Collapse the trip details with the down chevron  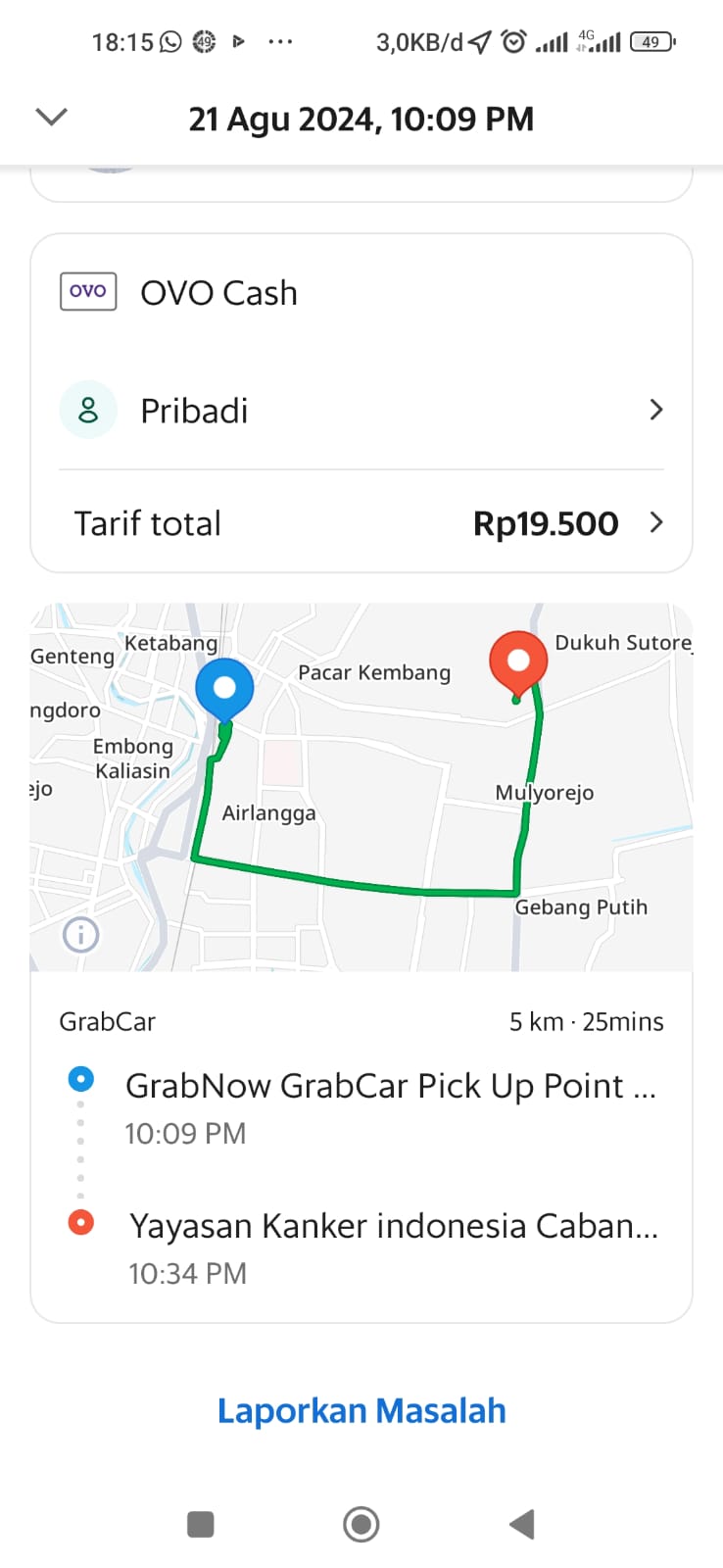tap(51, 118)
